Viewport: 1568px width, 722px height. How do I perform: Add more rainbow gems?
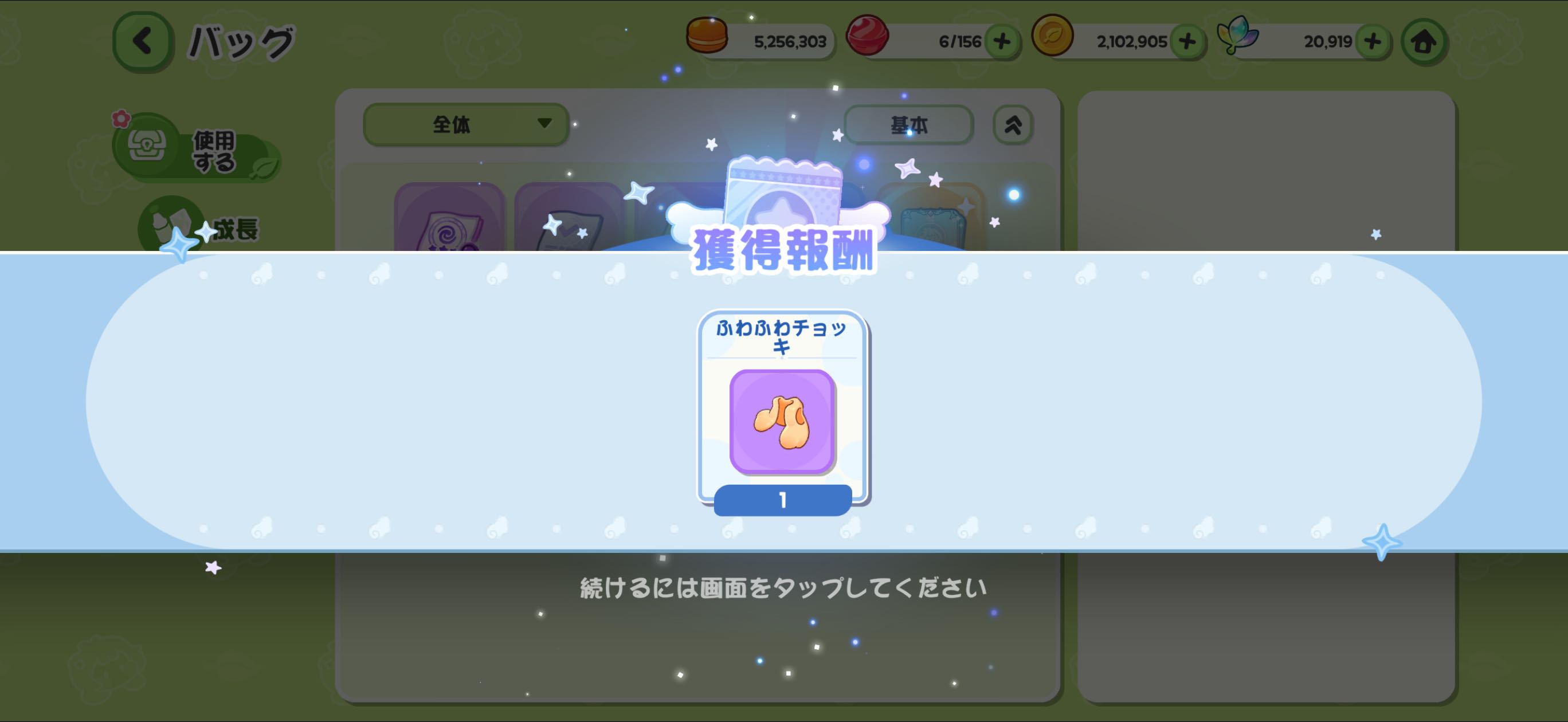click(1372, 42)
